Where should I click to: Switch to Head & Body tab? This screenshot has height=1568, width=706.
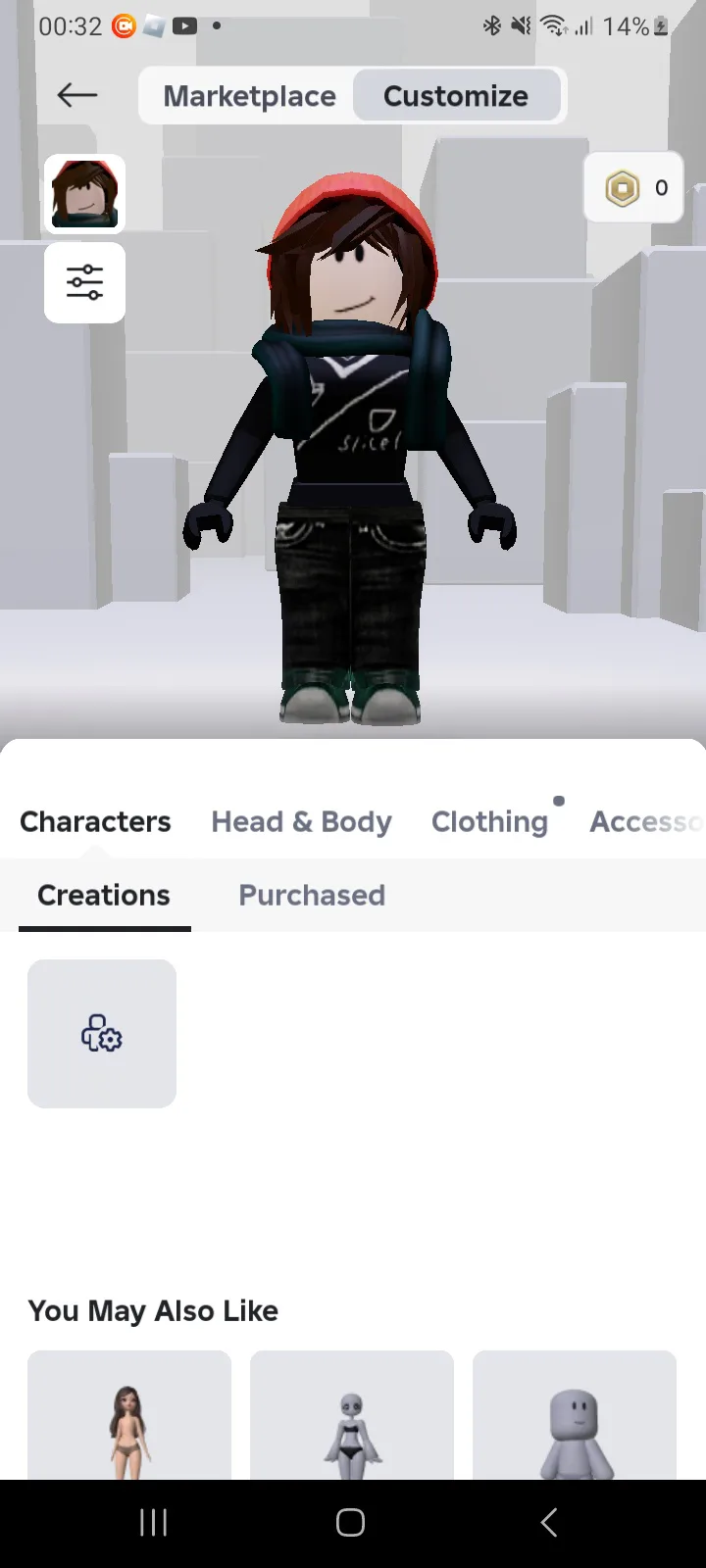pos(301,821)
